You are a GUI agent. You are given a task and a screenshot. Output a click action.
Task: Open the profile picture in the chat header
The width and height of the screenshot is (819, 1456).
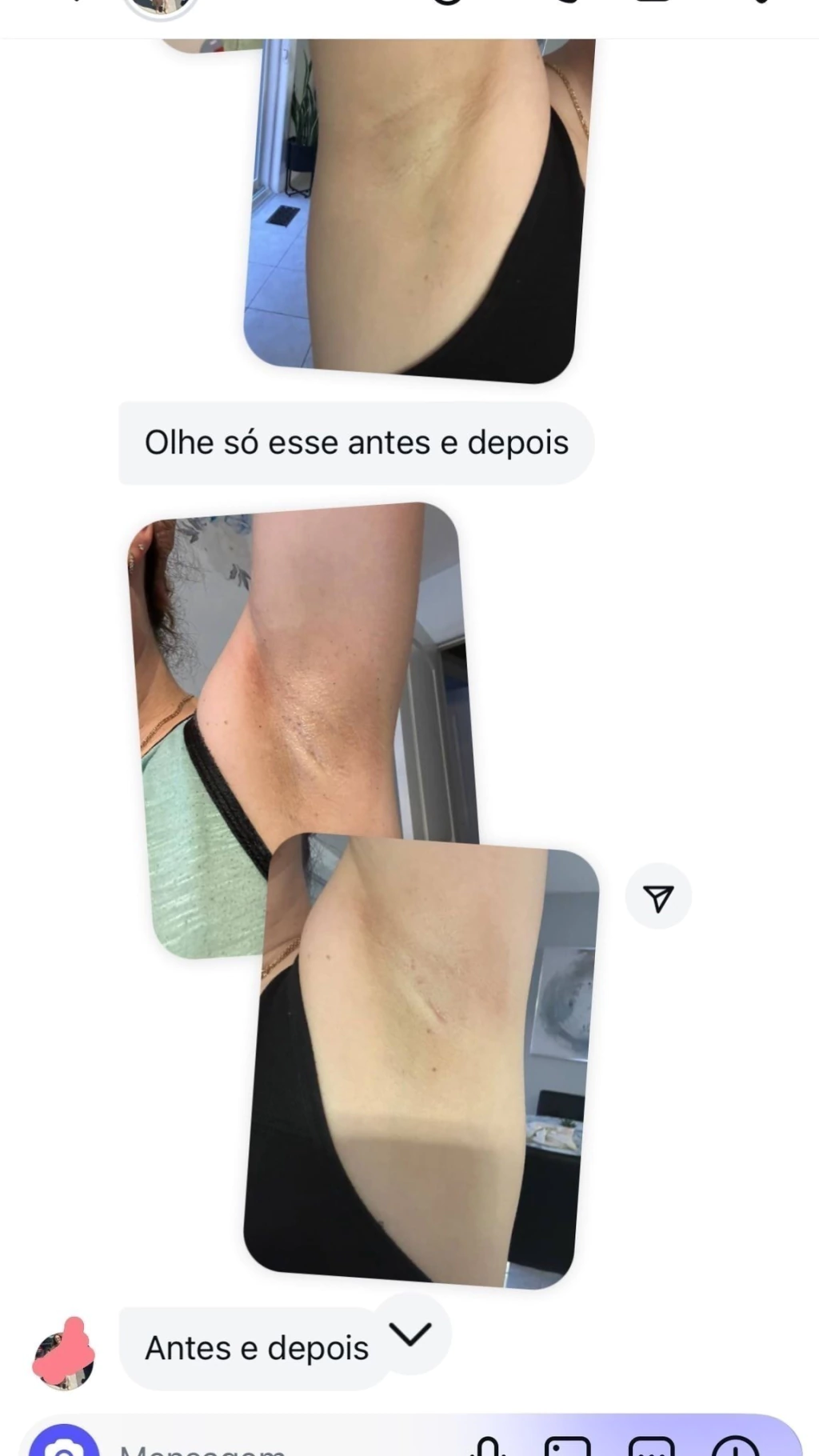pyautogui.click(x=160, y=8)
